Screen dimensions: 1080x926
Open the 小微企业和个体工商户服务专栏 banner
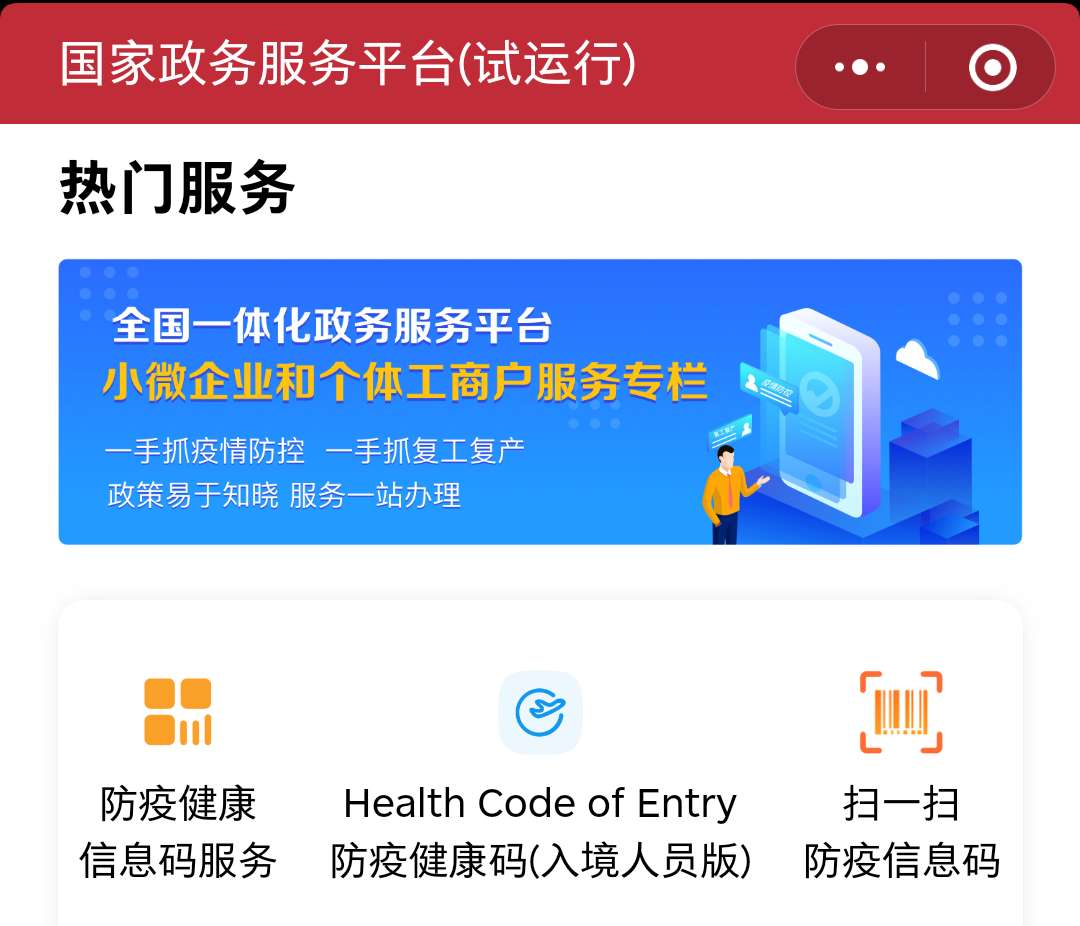pyautogui.click(x=540, y=402)
